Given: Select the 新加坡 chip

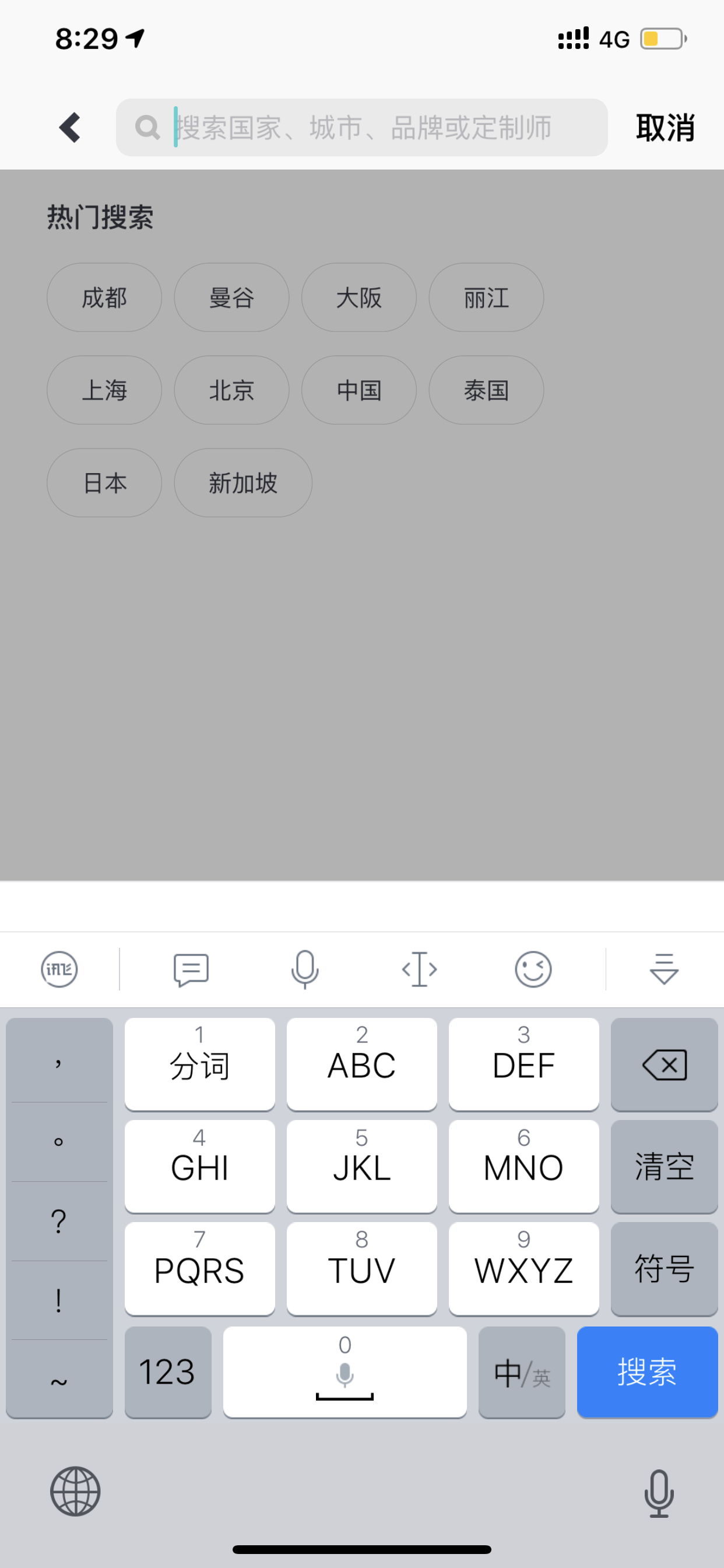Looking at the screenshot, I should coord(243,484).
